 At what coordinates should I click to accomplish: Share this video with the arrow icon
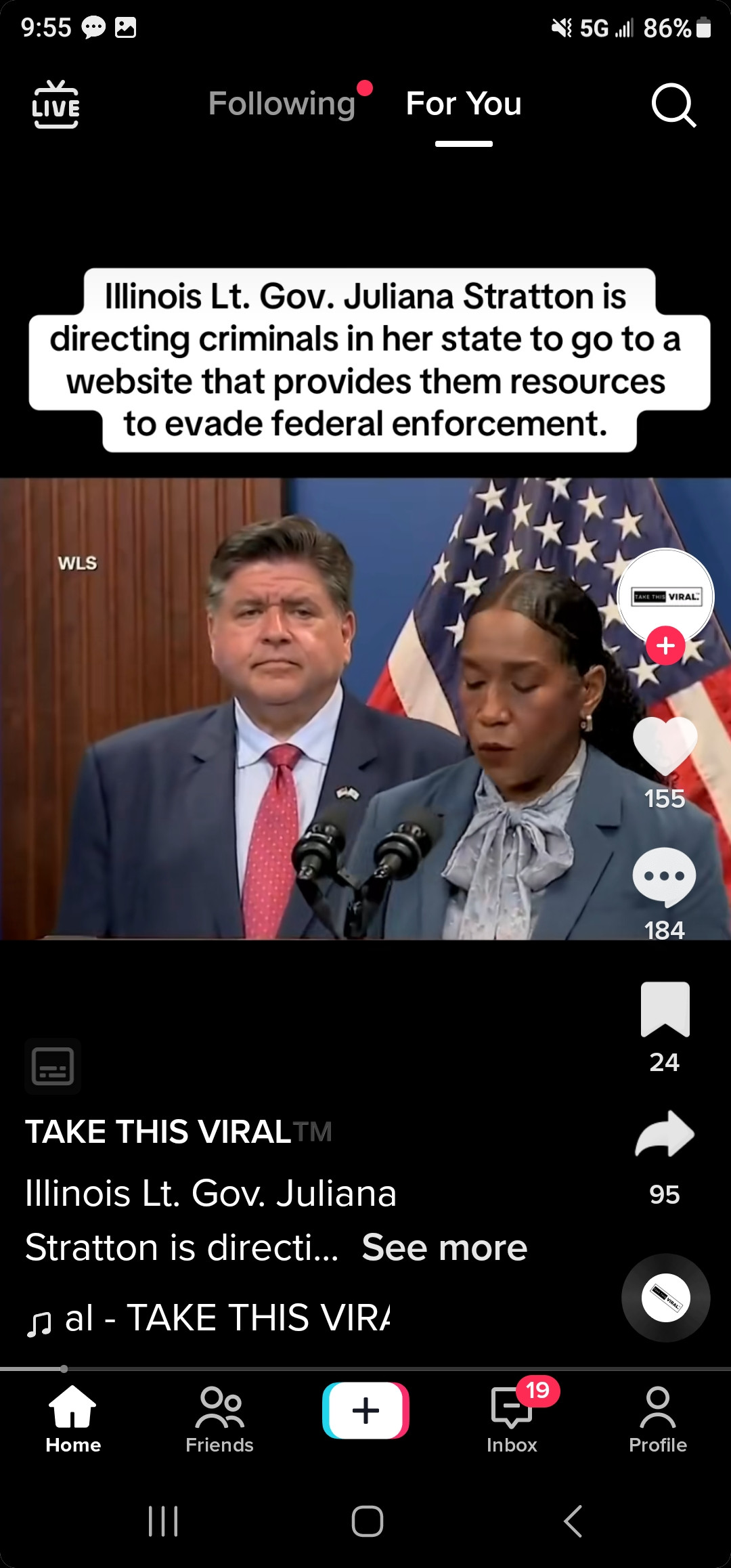click(665, 1134)
